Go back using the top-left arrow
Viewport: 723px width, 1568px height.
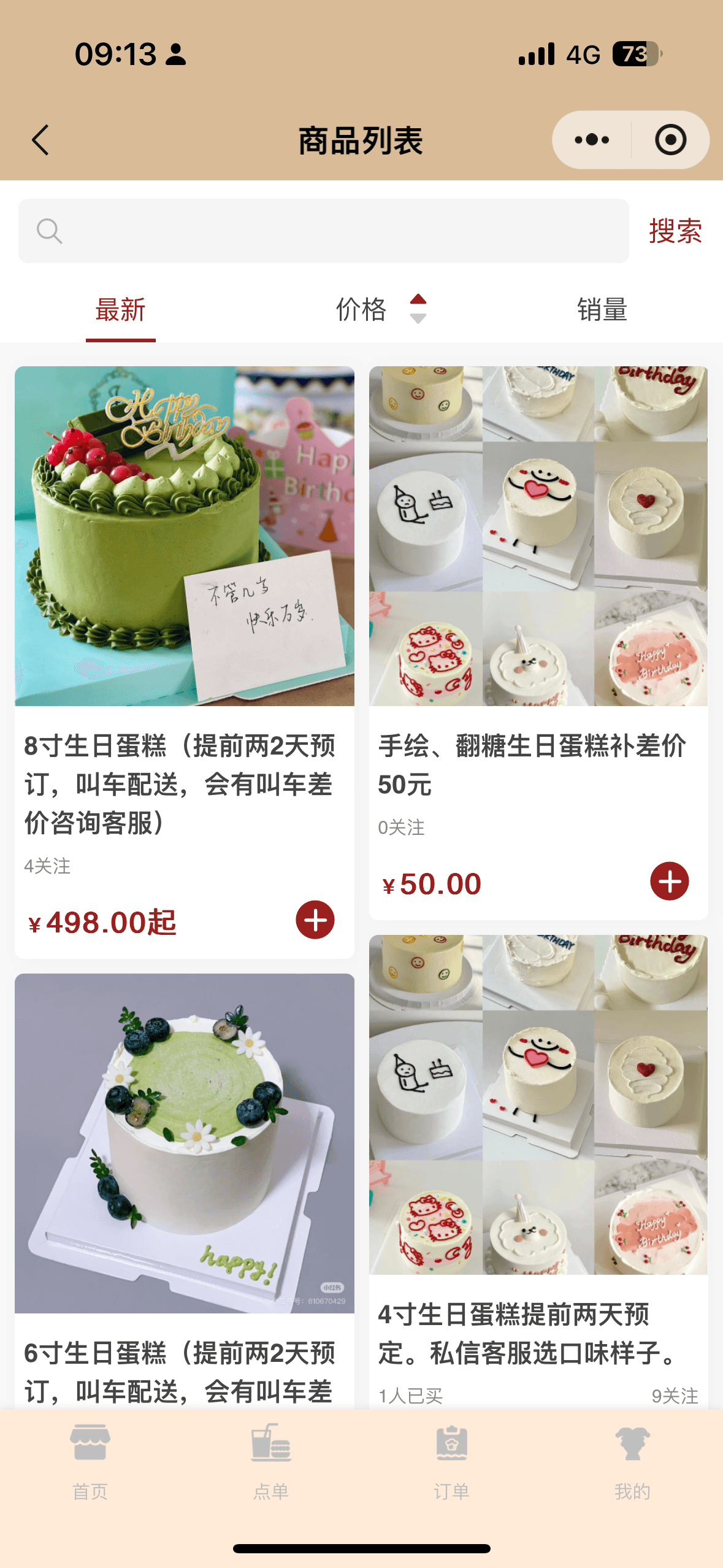click(40, 140)
